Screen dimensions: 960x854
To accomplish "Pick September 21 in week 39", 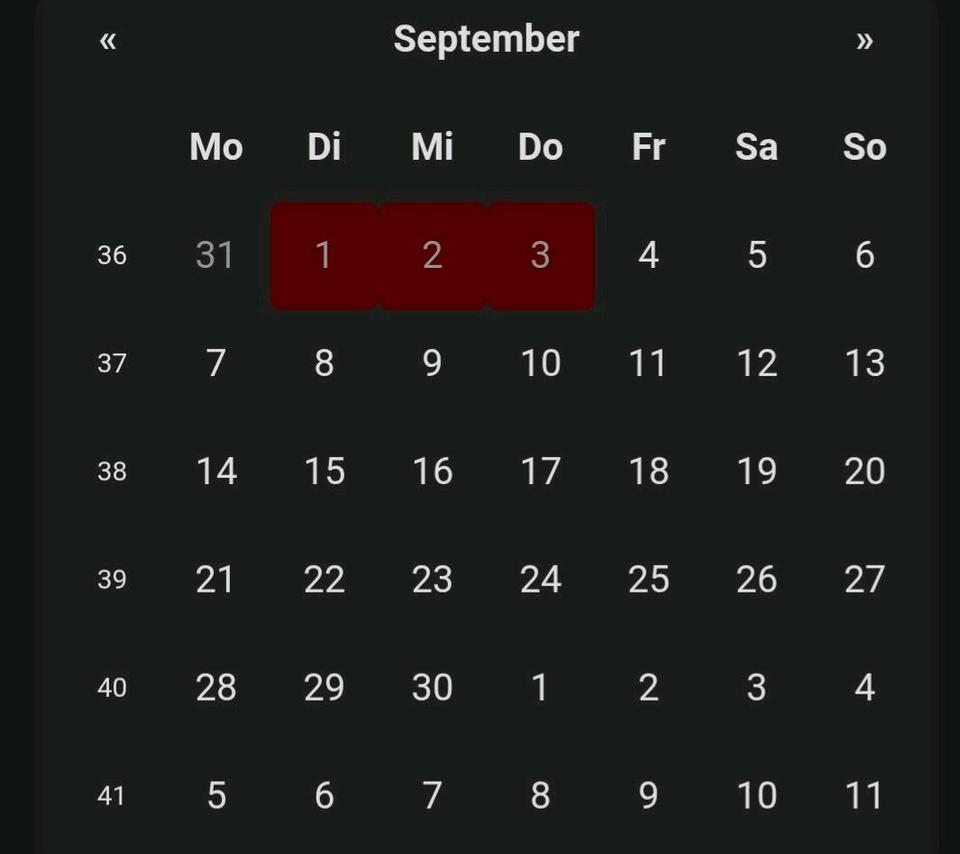I will pos(215,579).
